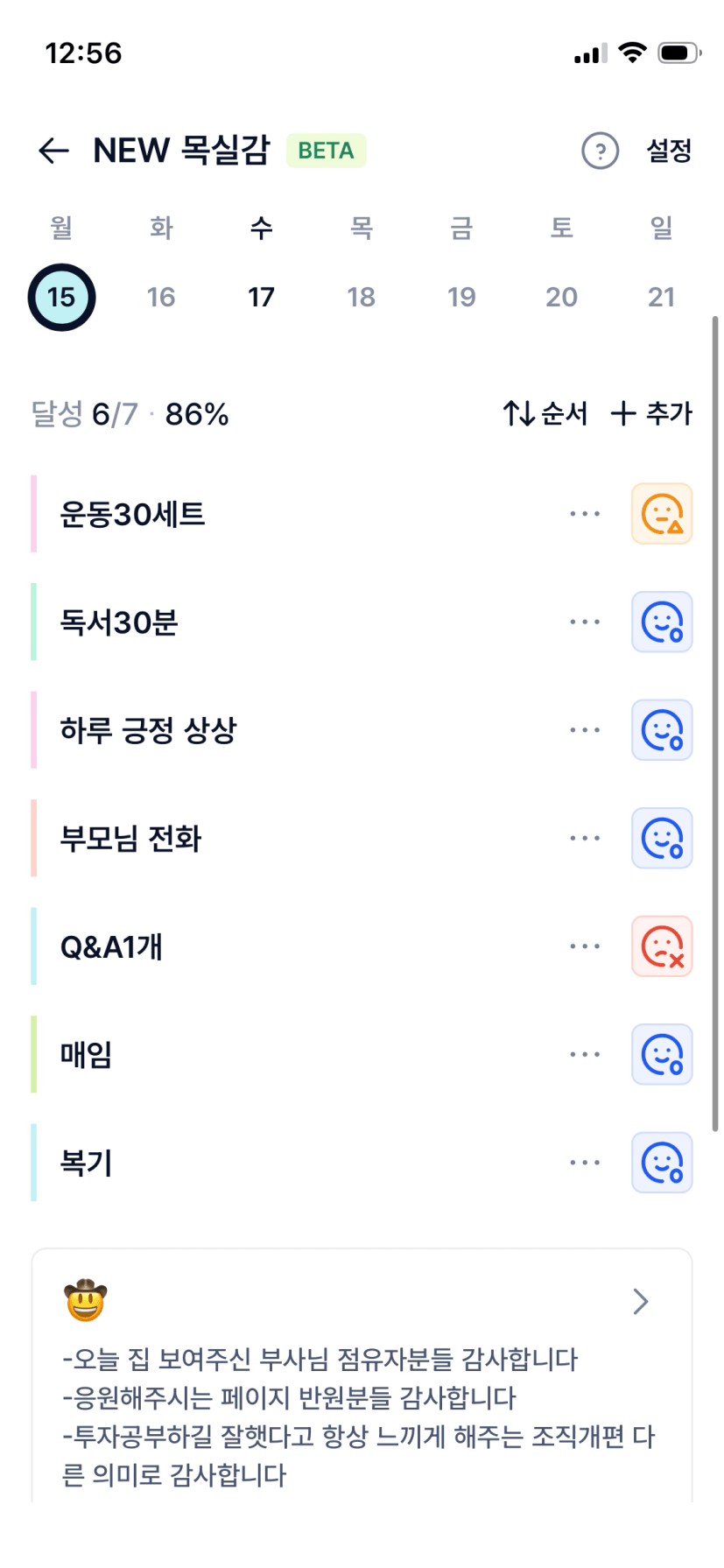Tap the 순서 reorder button
Viewport: 724px width, 1568px height.
(545, 413)
